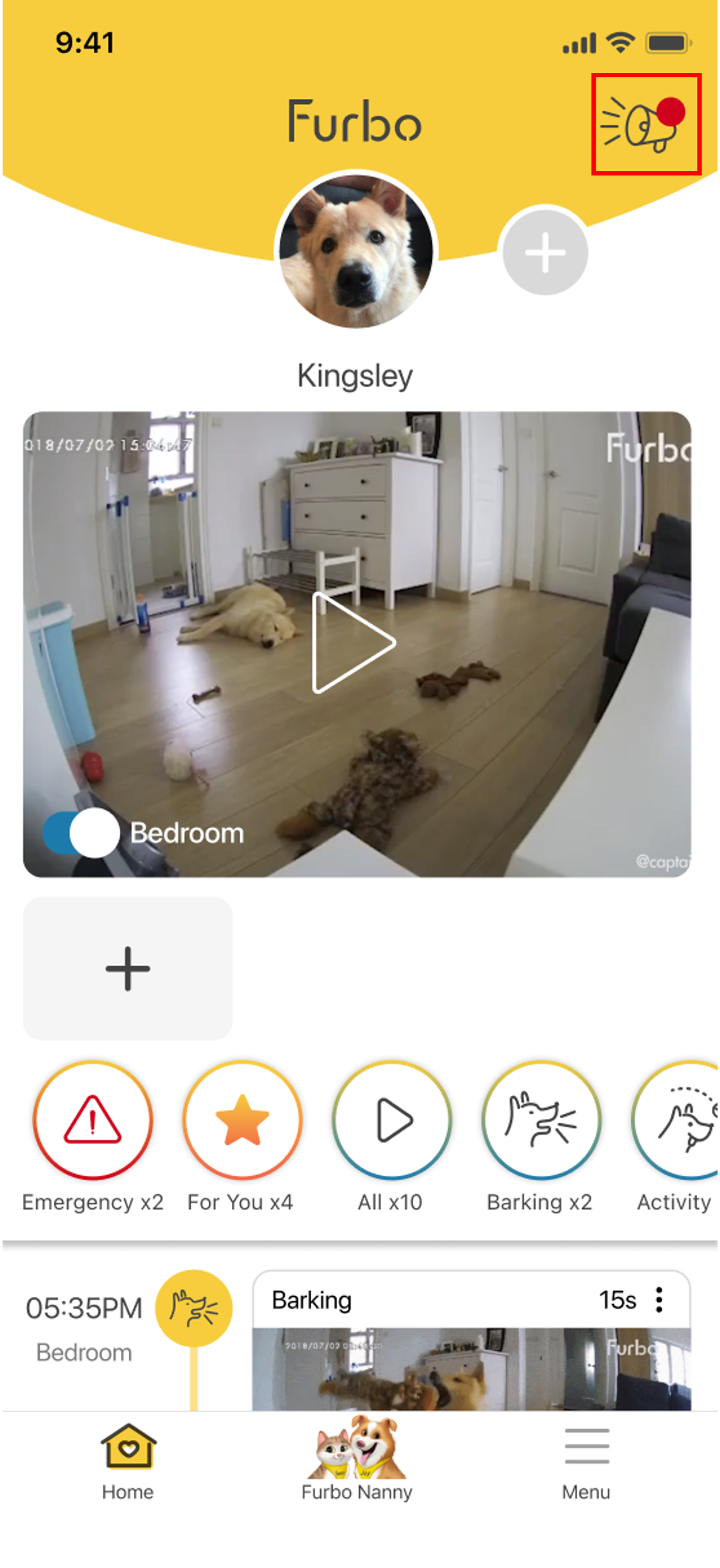This screenshot has height=1568, width=720.
Task: Select the All x10 events filter
Action: point(391,1120)
